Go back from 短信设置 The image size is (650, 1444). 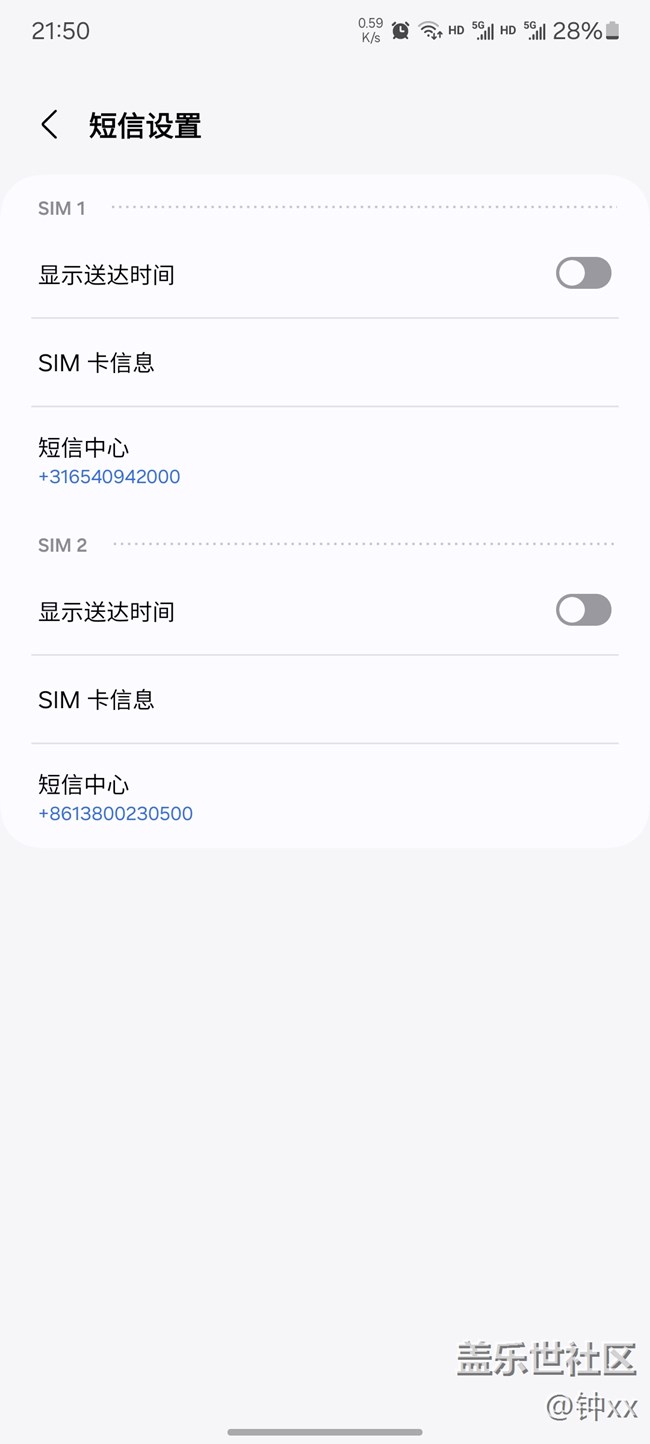[x=49, y=125]
